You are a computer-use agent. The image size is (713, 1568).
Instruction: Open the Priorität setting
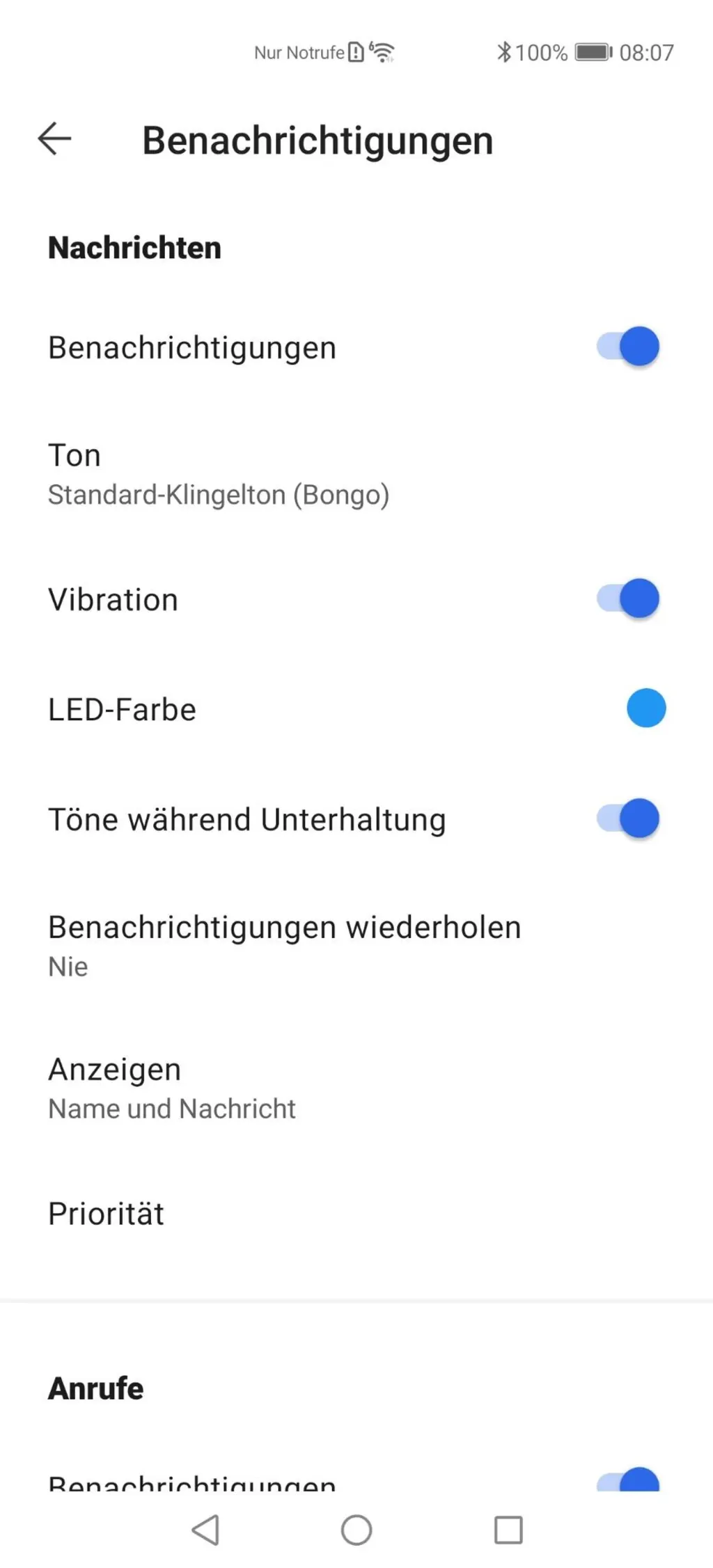click(105, 1212)
